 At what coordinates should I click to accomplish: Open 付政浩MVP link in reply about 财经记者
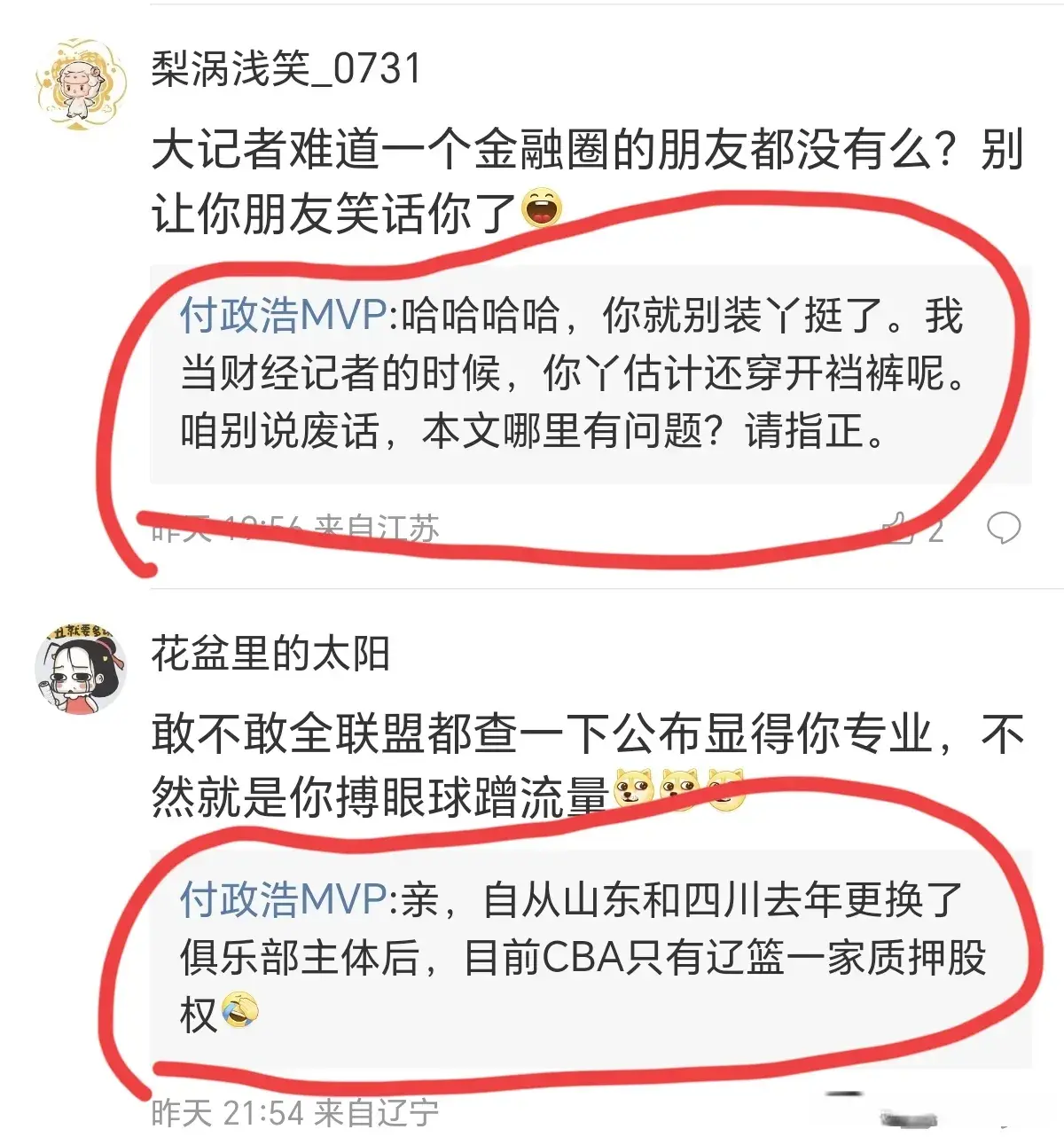click(x=283, y=315)
